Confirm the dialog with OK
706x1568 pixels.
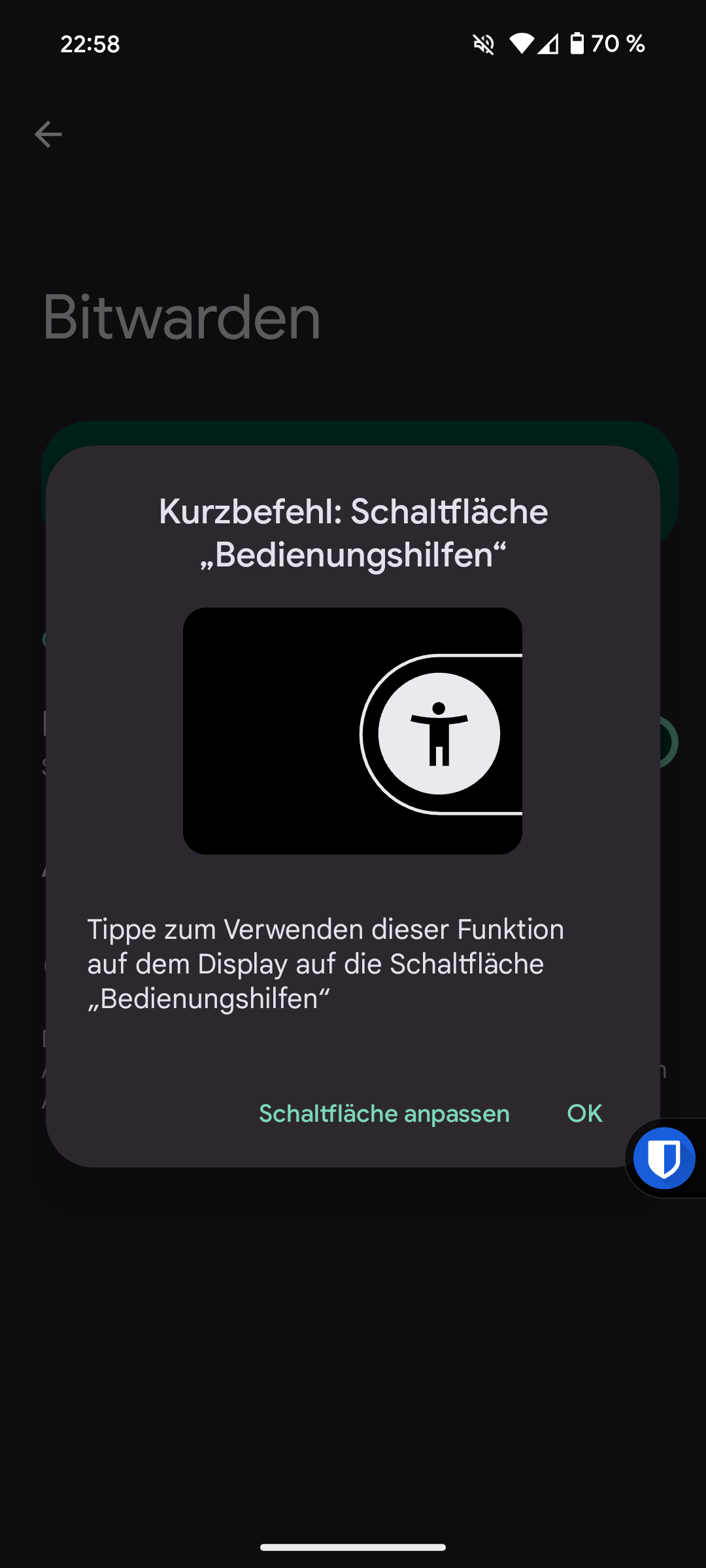(x=584, y=1113)
